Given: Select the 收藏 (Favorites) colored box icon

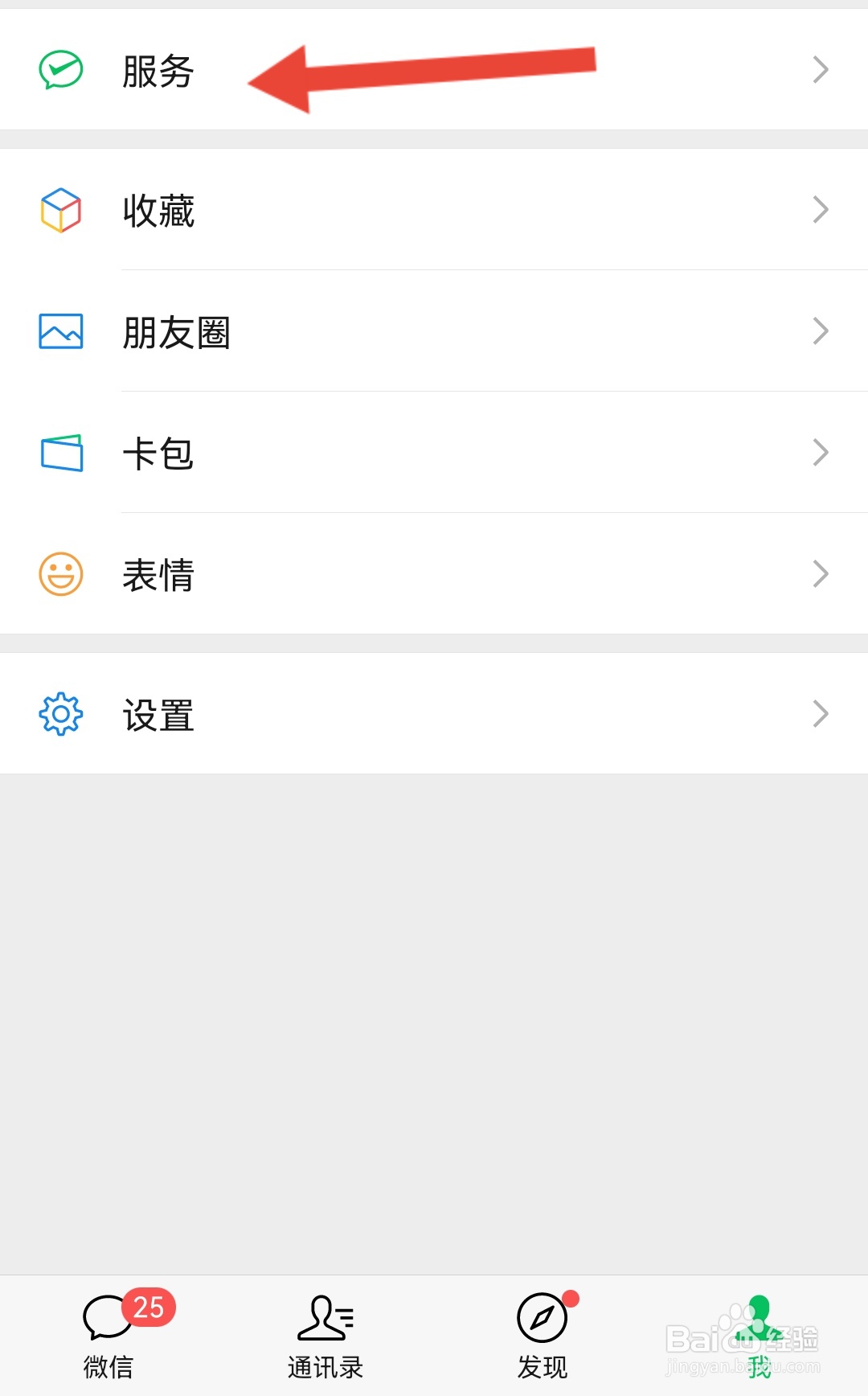Looking at the screenshot, I should click(x=59, y=210).
